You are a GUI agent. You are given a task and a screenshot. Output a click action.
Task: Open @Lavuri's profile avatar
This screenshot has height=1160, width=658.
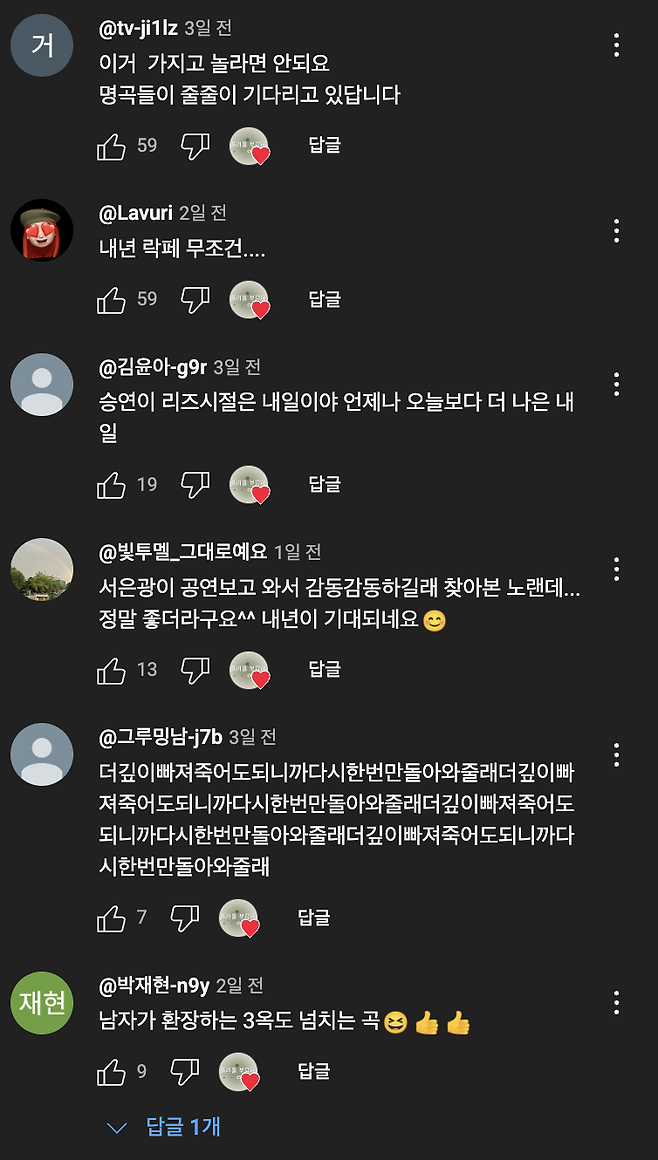[x=42, y=230]
